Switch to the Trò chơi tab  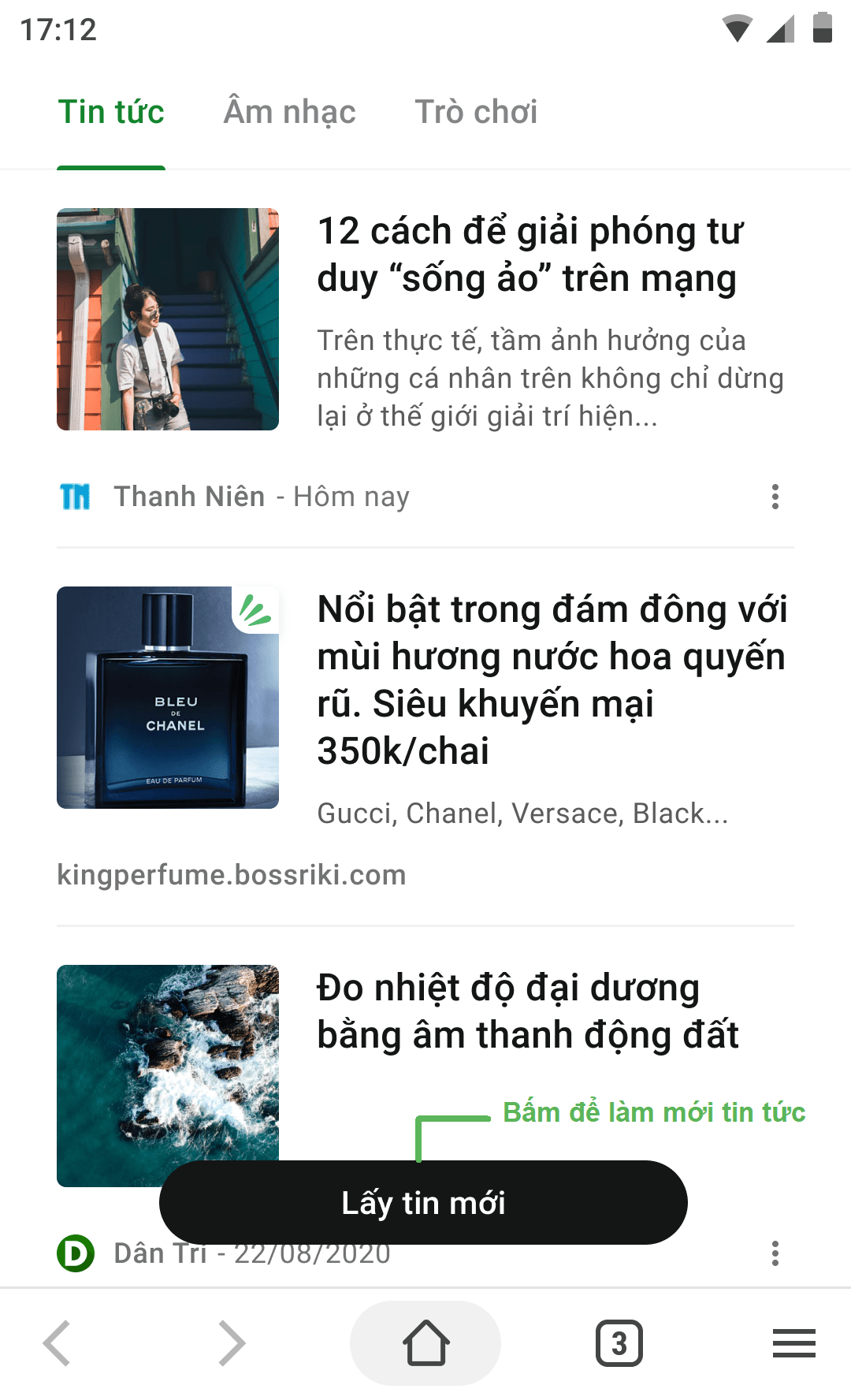476,112
